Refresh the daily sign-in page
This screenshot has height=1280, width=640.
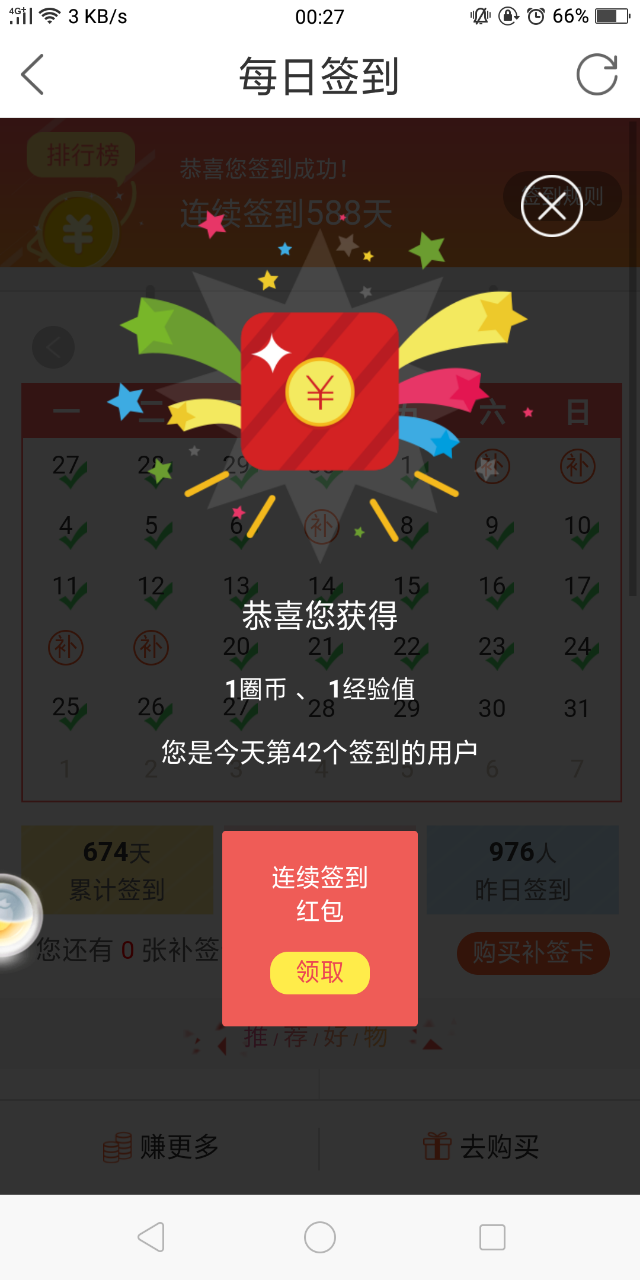(x=597, y=75)
